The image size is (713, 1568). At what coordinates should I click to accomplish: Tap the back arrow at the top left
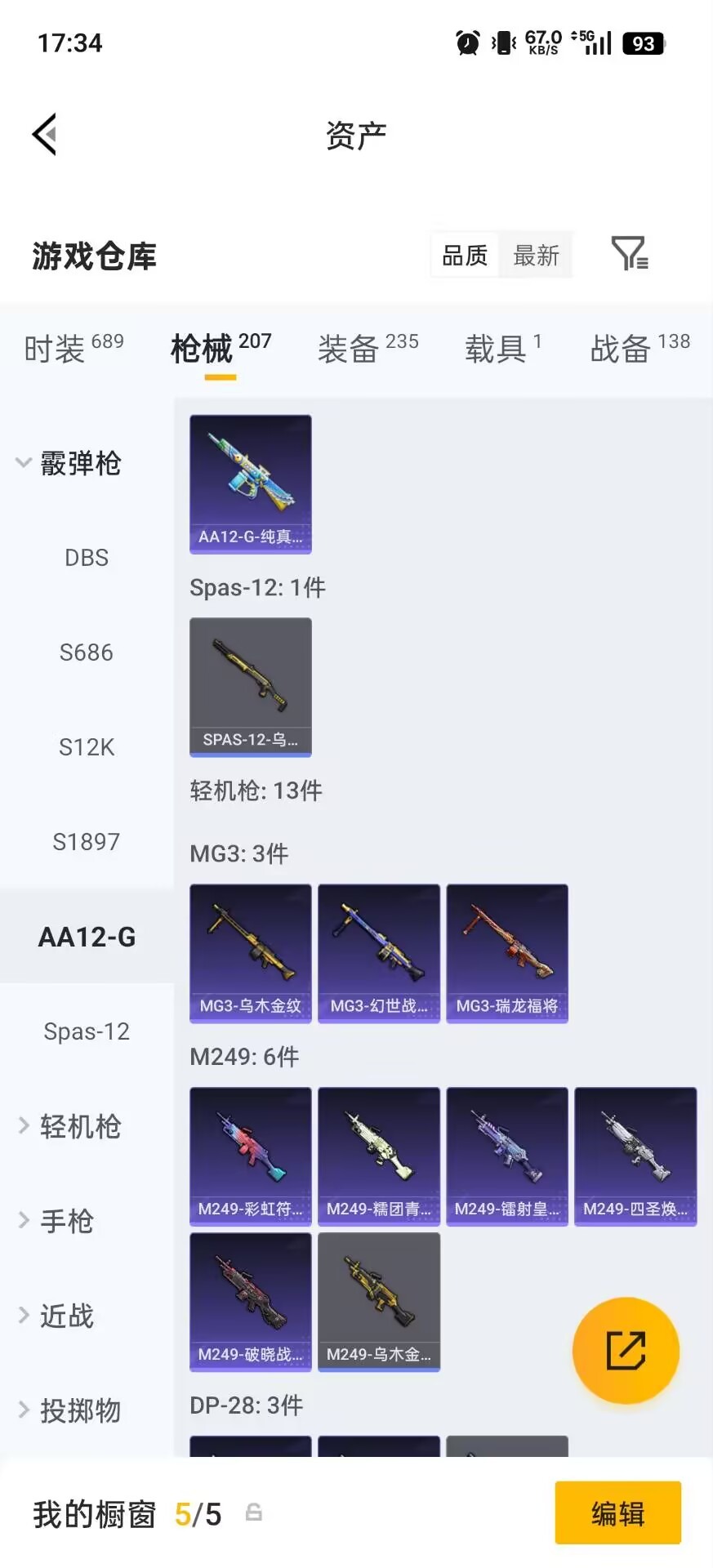45,133
